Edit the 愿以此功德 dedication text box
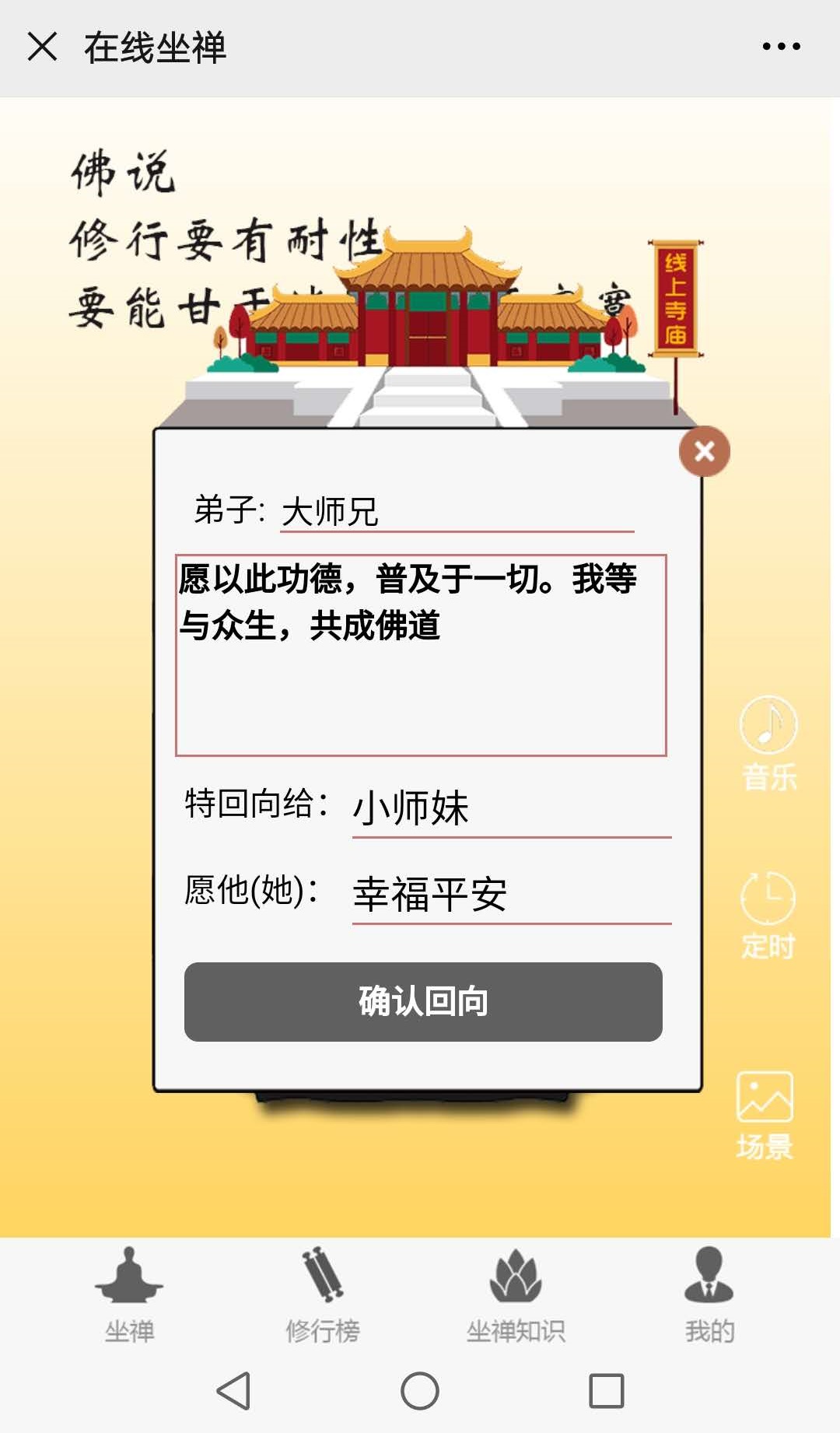840x1433 pixels. click(x=421, y=655)
